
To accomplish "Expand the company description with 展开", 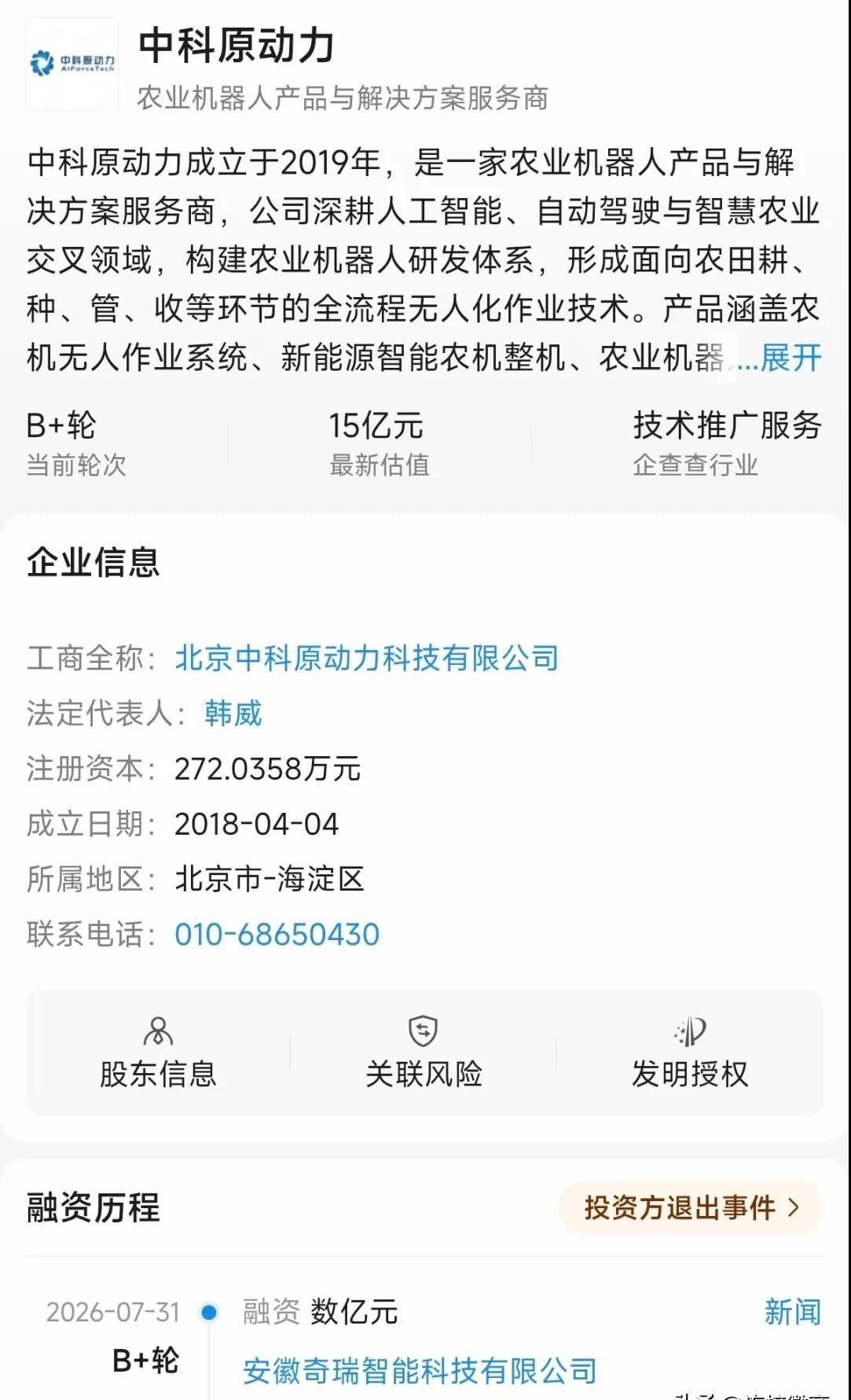I will [x=790, y=358].
